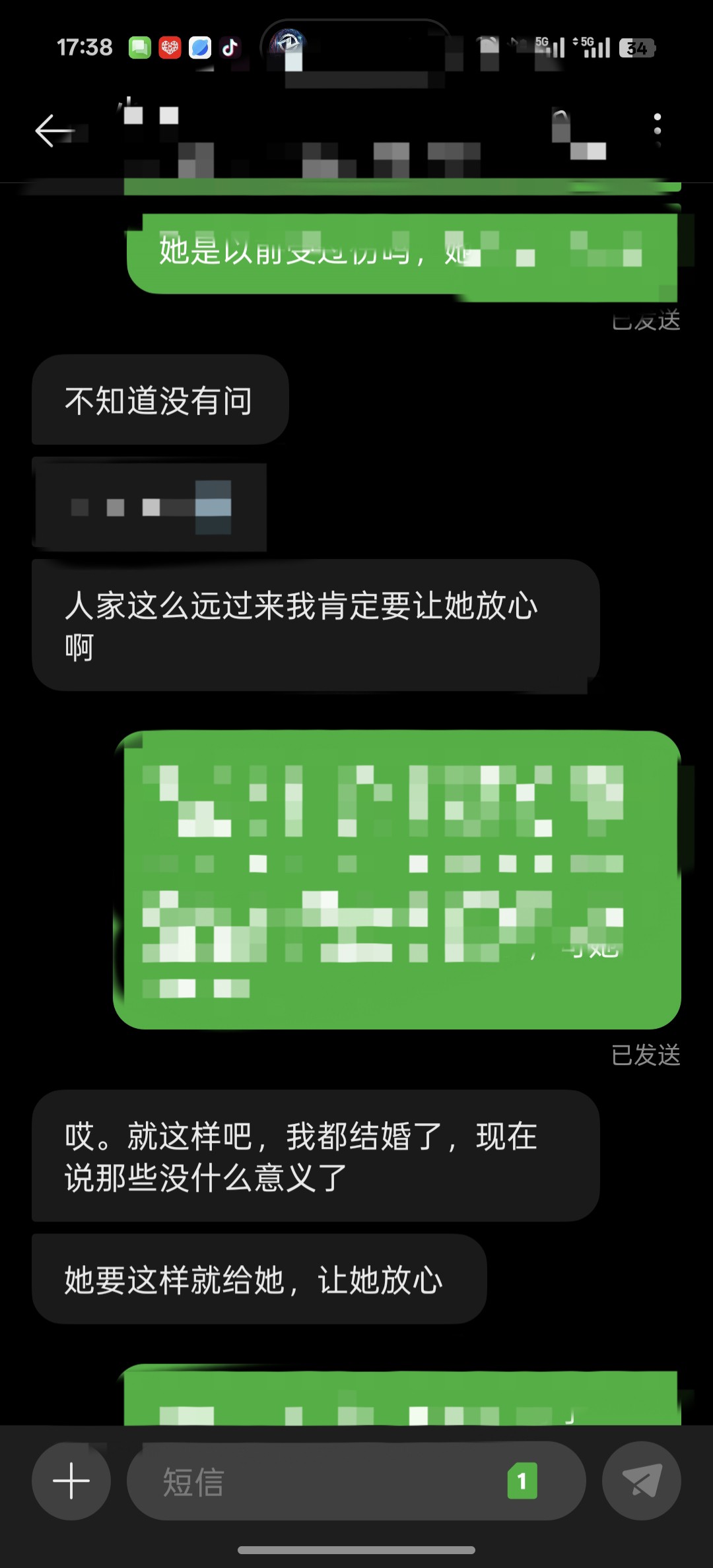713x1568 pixels.
Task: Send the message with the paper-plane icon
Action: pos(642,1481)
